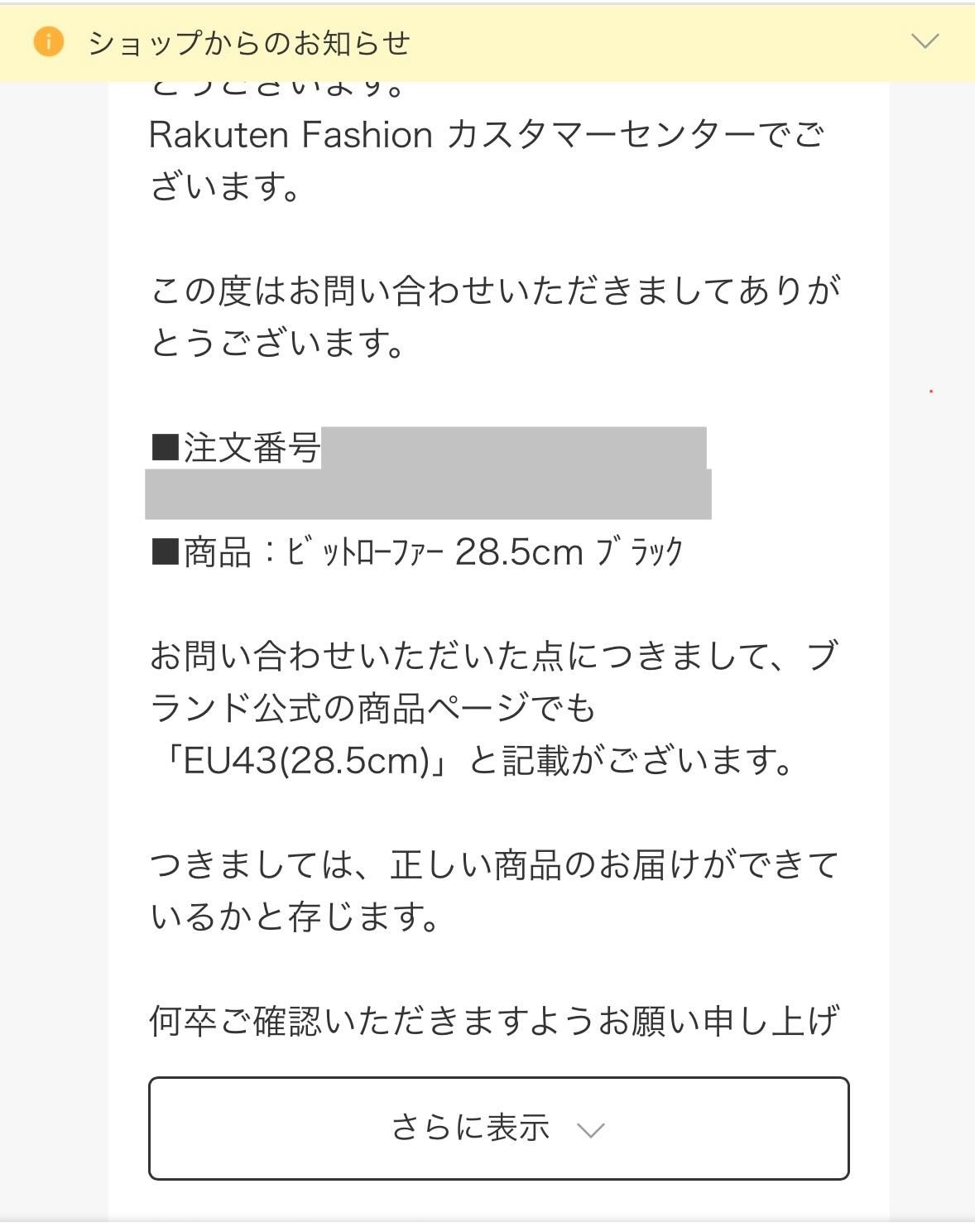Collapse the ショップからのお知らせ banner

(x=924, y=41)
